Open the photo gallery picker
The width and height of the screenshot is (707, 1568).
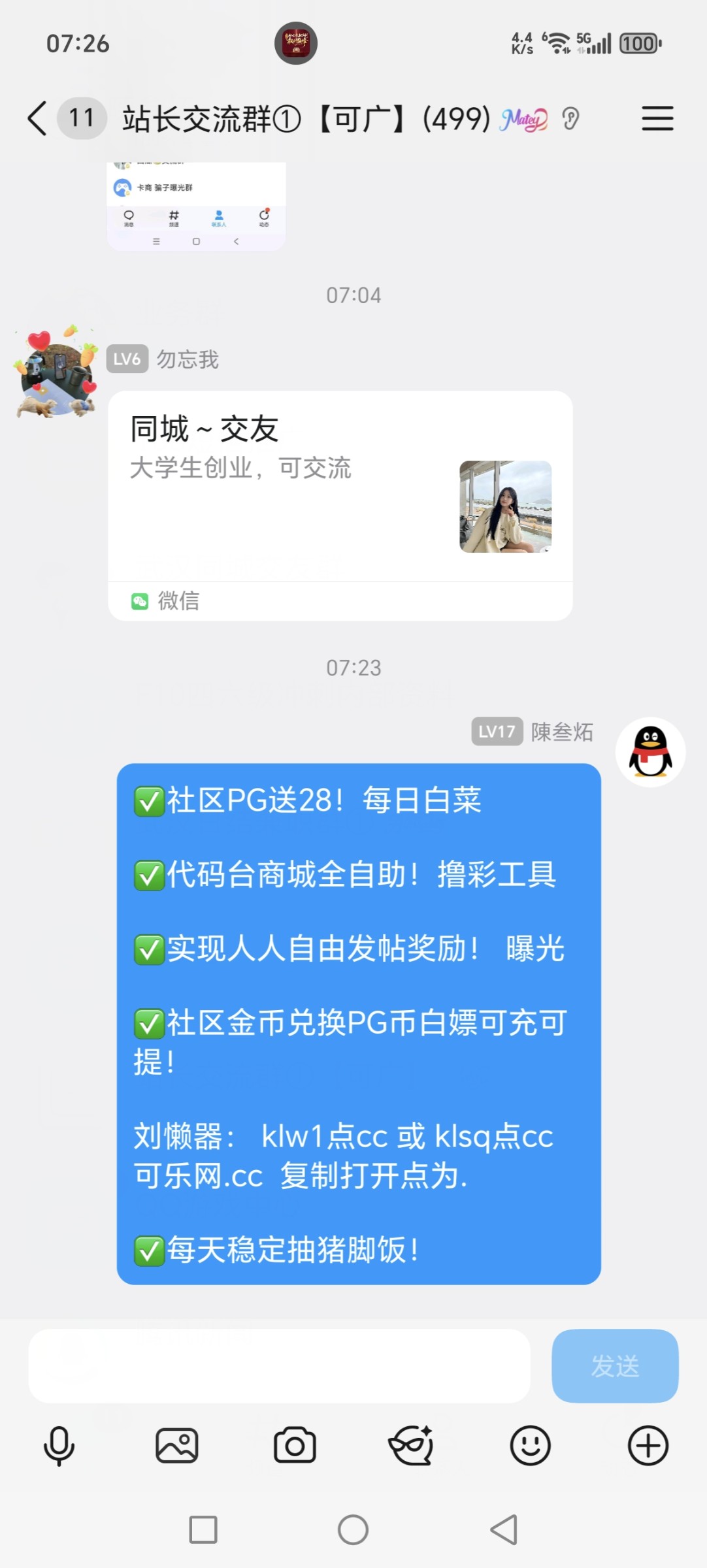coord(176,1445)
